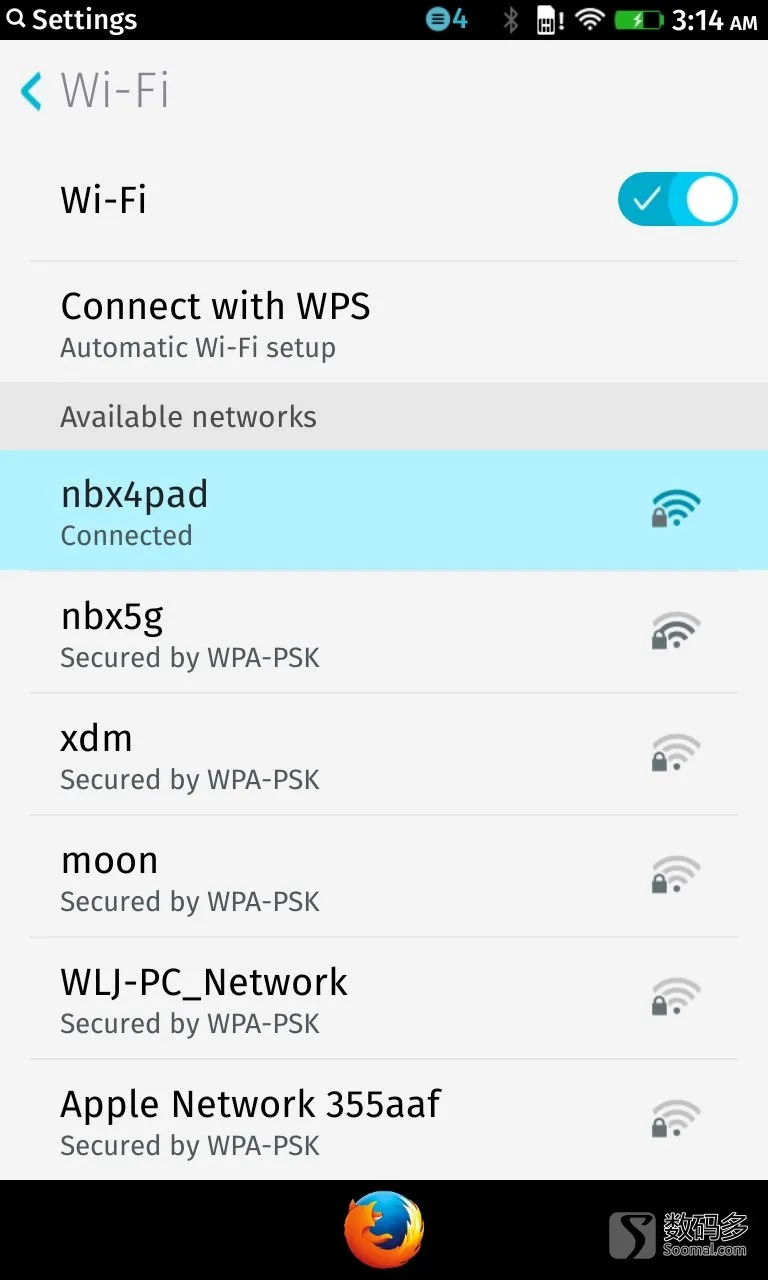Open the connected nbx4pad network
768x1280 pixels.
pos(383,511)
